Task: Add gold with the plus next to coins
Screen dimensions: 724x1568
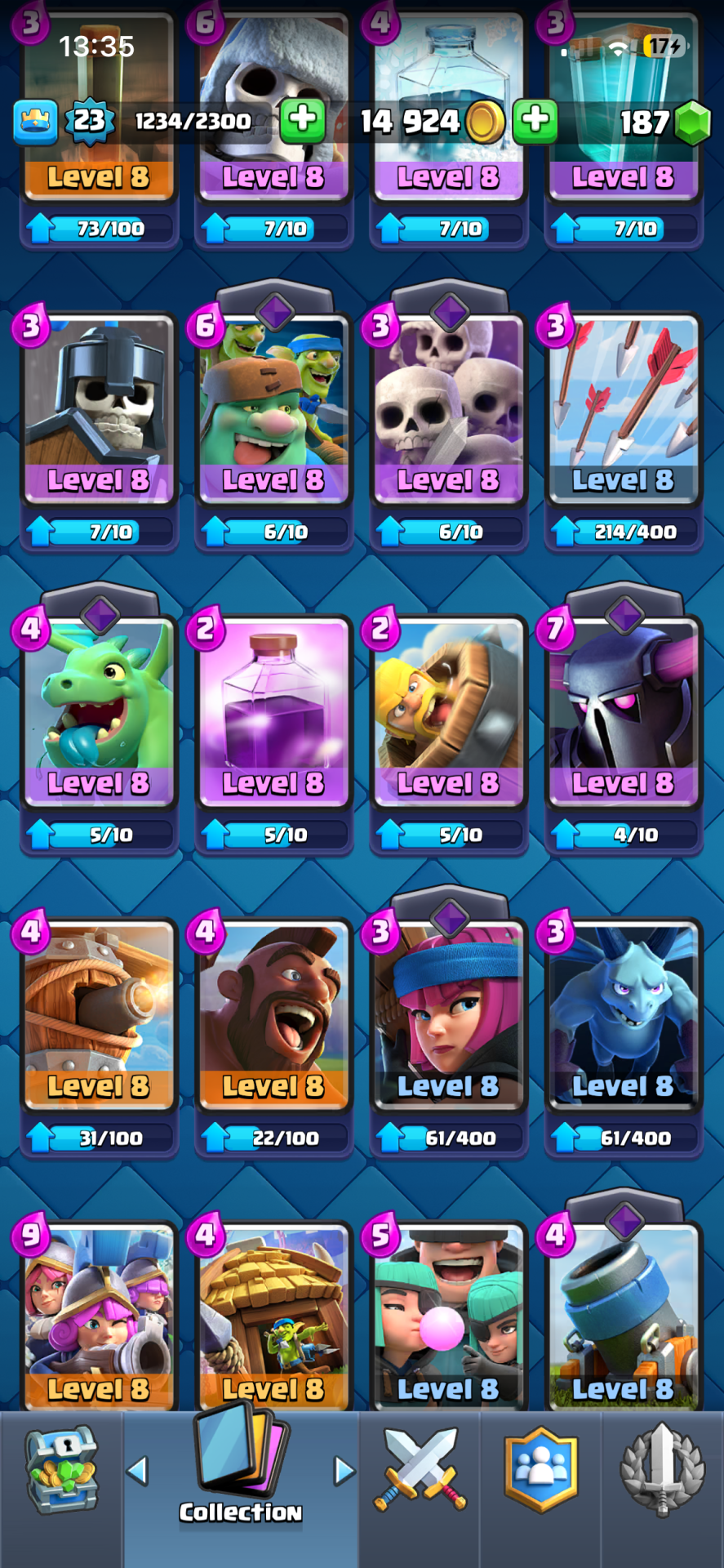Action: coord(535,120)
